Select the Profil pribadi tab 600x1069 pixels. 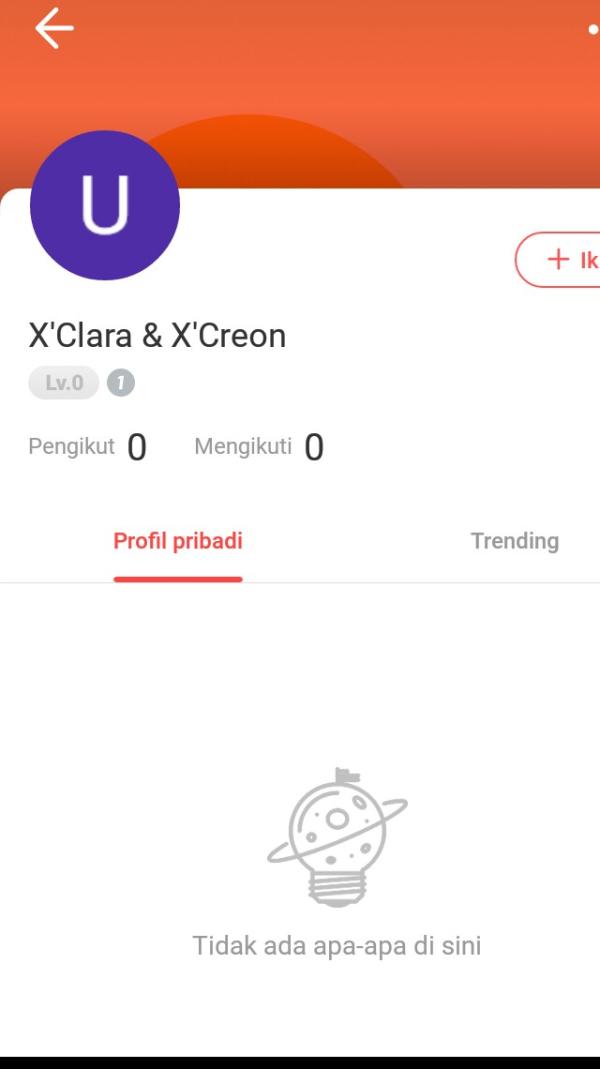pyautogui.click(x=178, y=541)
